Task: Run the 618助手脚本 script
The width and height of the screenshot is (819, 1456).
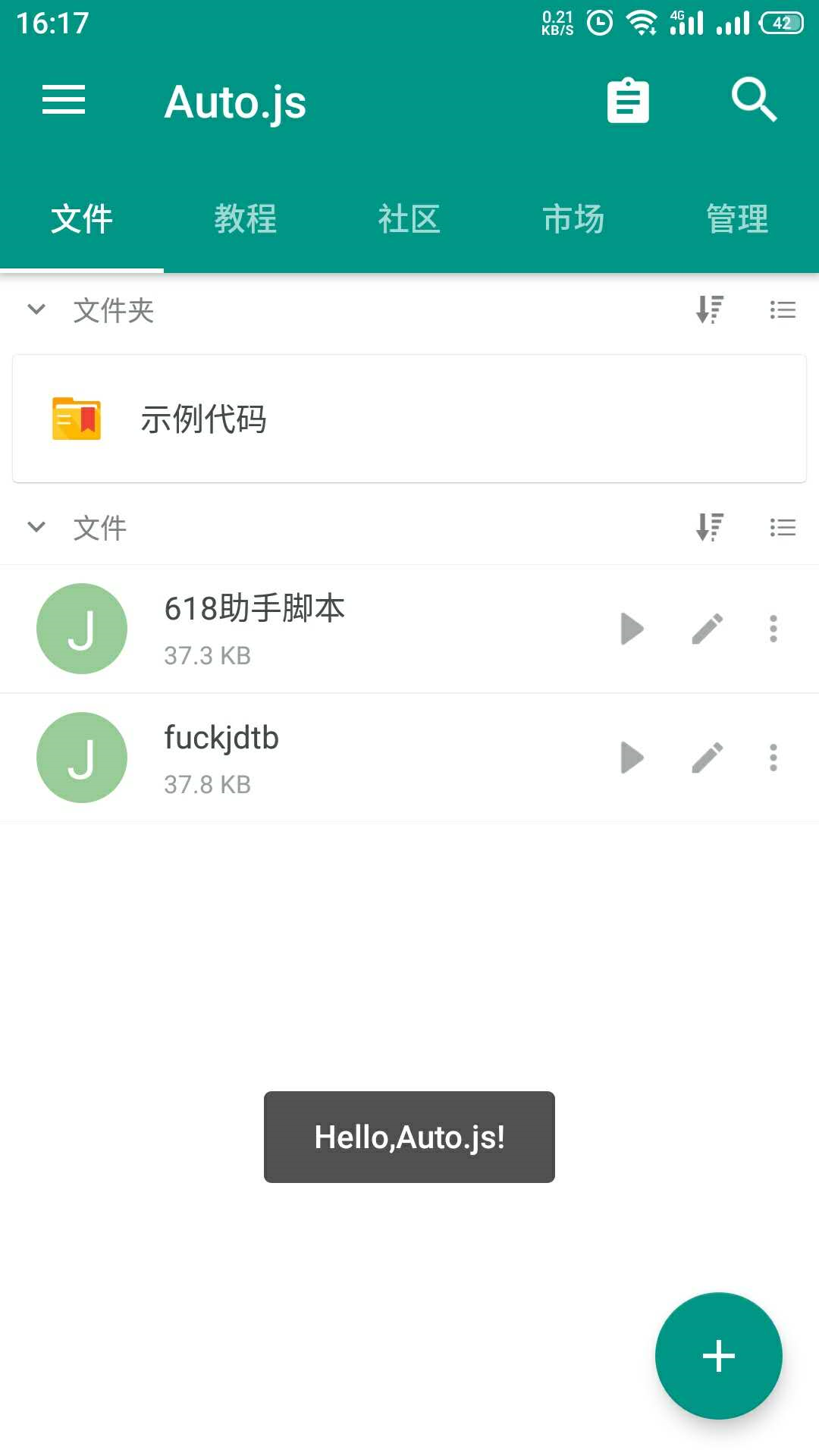Action: coord(632,629)
